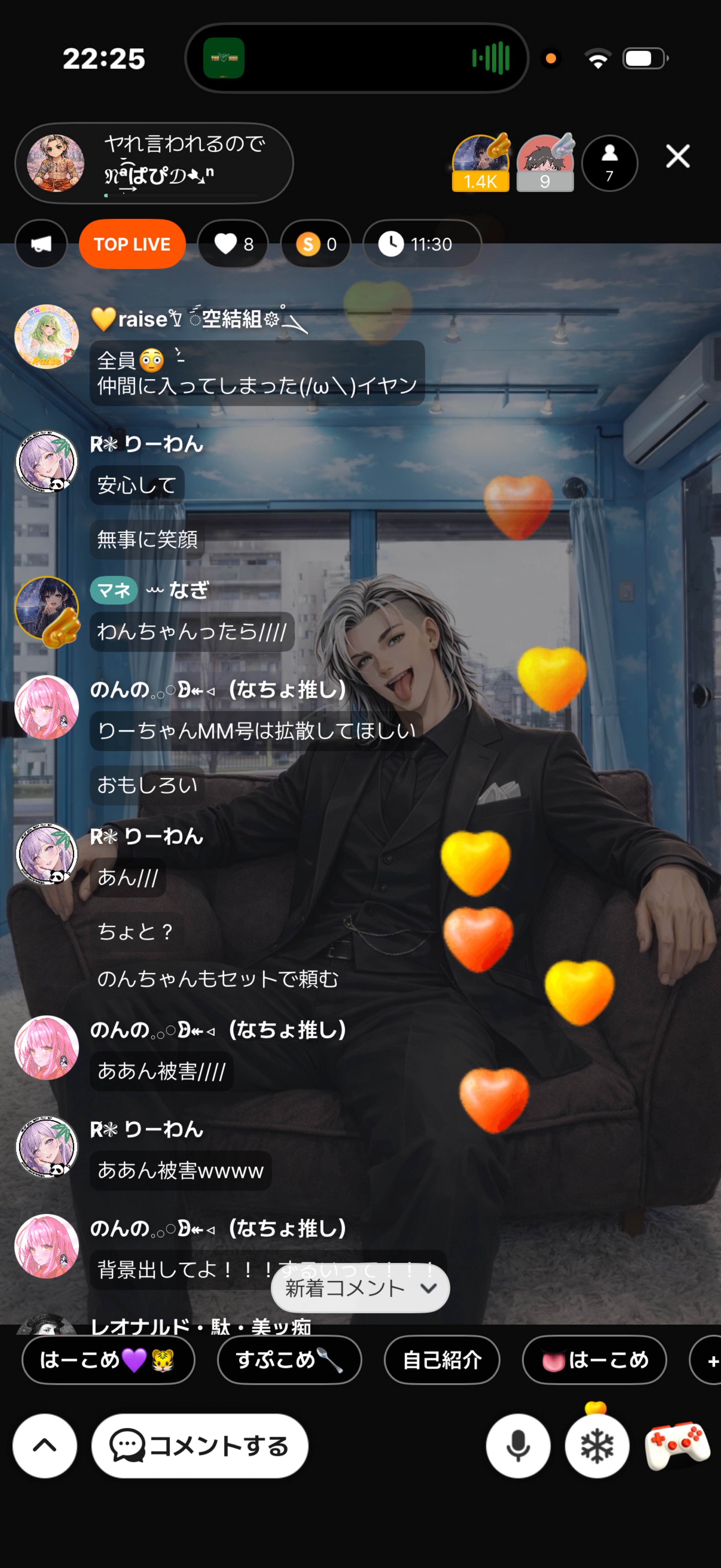The width and height of the screenshot is (721, 1568).
Task: Send the はーこめ chip with tongue emoji
Action: (x=594, y=1360)
